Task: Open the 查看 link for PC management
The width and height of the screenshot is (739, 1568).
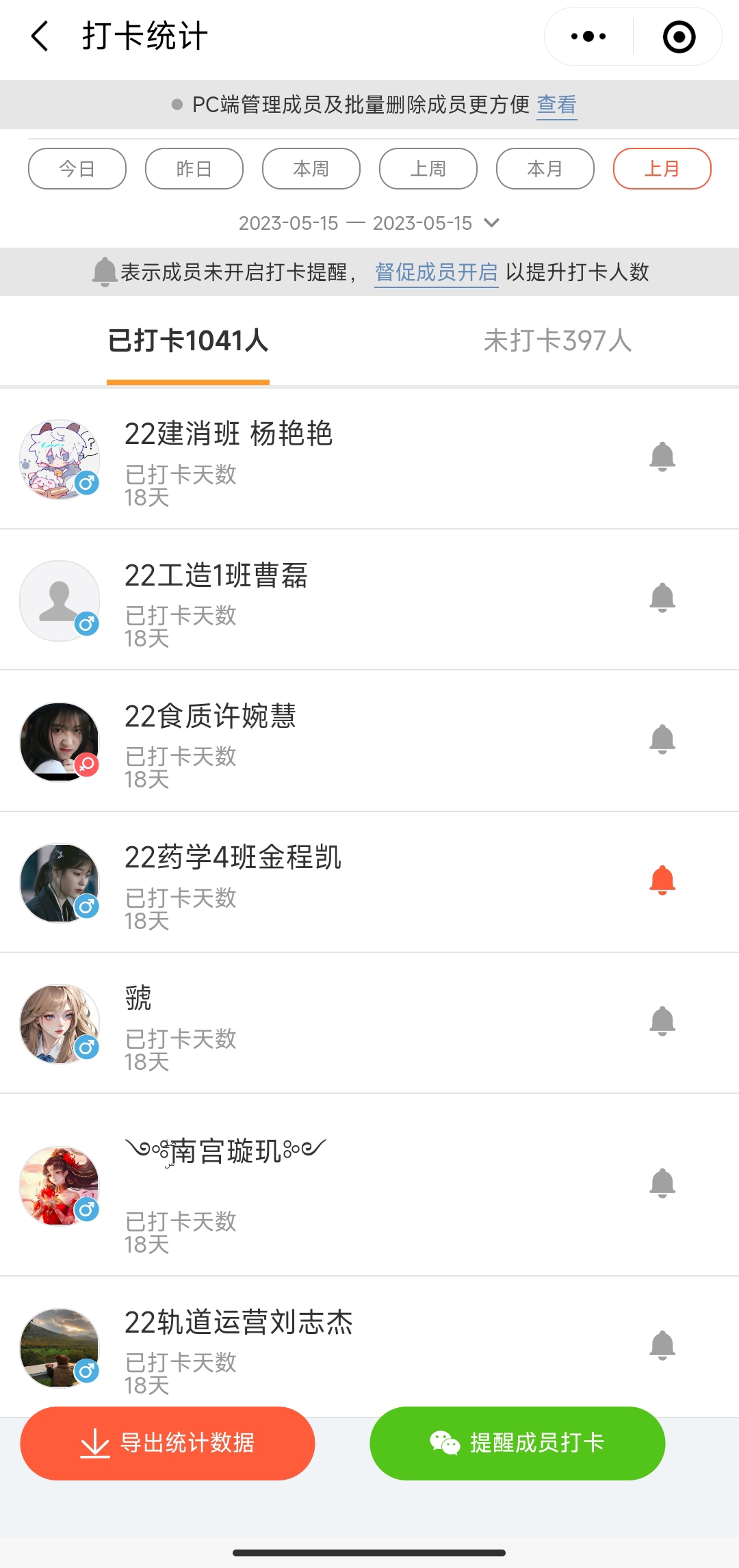Action: tap(556, 105)
